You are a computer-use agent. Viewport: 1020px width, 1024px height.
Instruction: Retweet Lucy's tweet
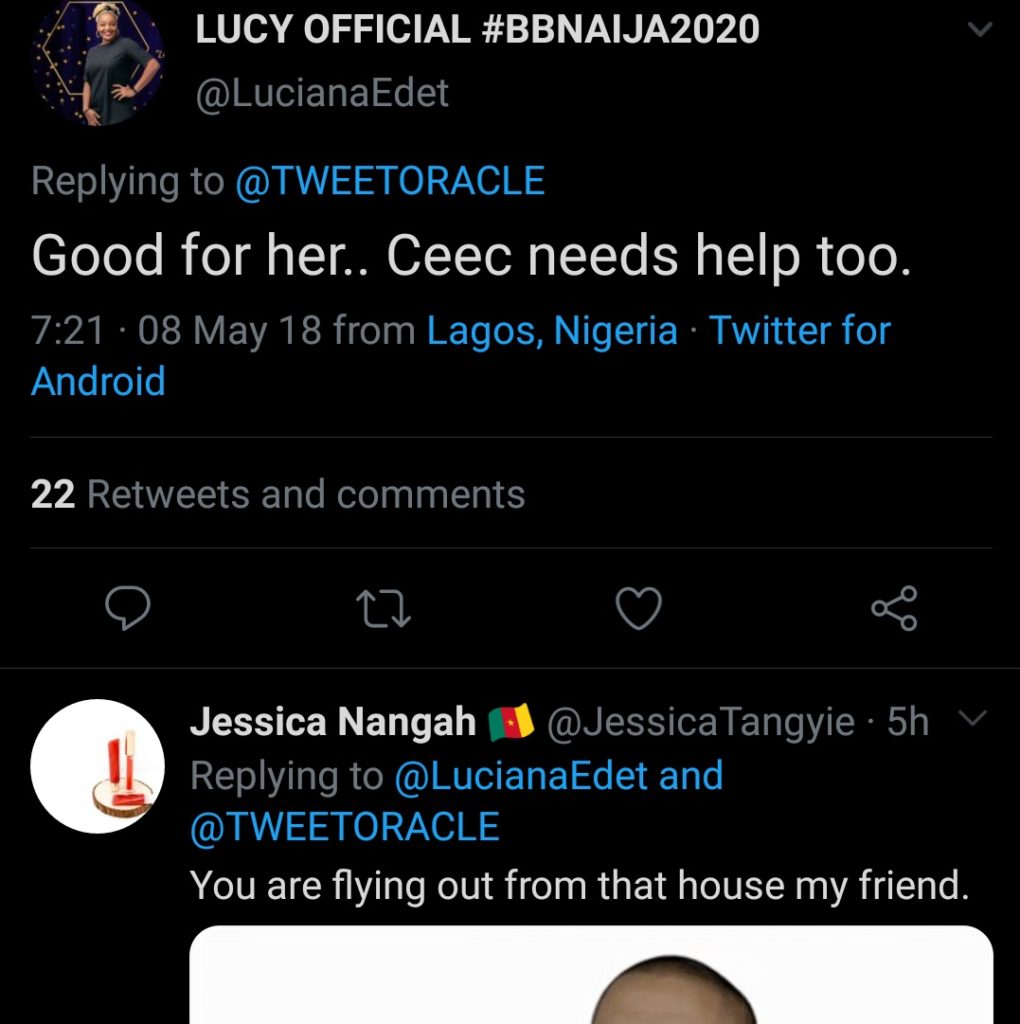click(385, 608)
